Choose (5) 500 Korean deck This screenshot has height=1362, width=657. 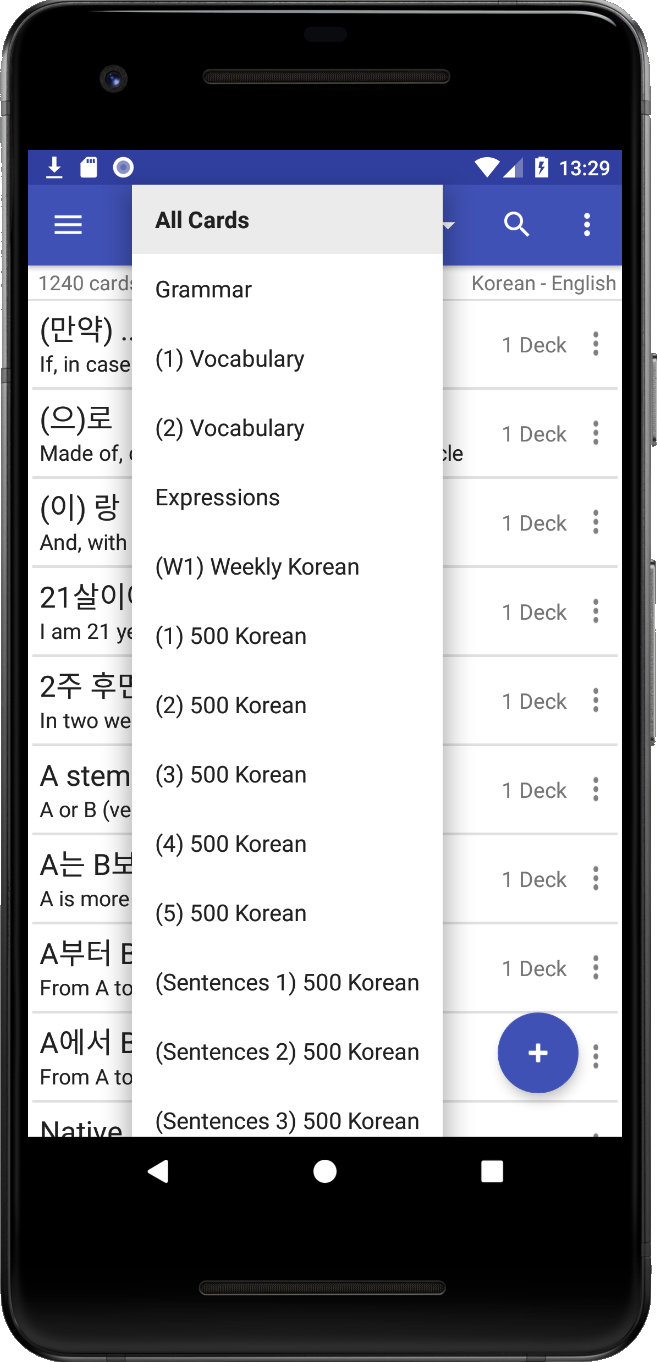coord(287,913)
